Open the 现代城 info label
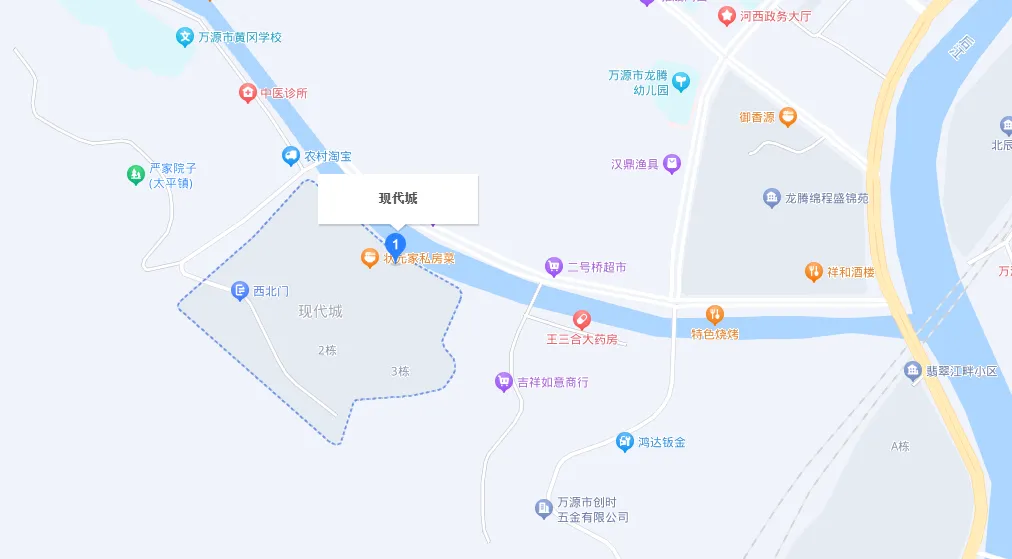Screen dimensions: 1012x559 (398, 198)
